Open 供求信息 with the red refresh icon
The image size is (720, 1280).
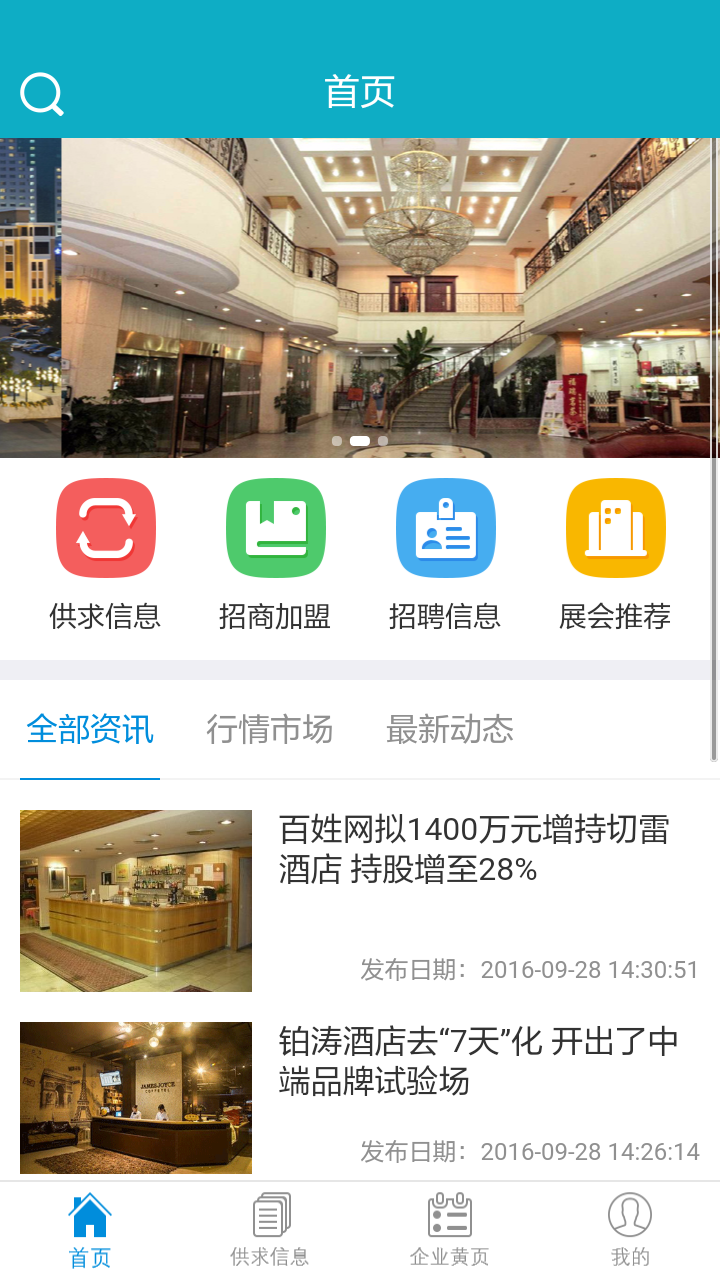point(105,527)
